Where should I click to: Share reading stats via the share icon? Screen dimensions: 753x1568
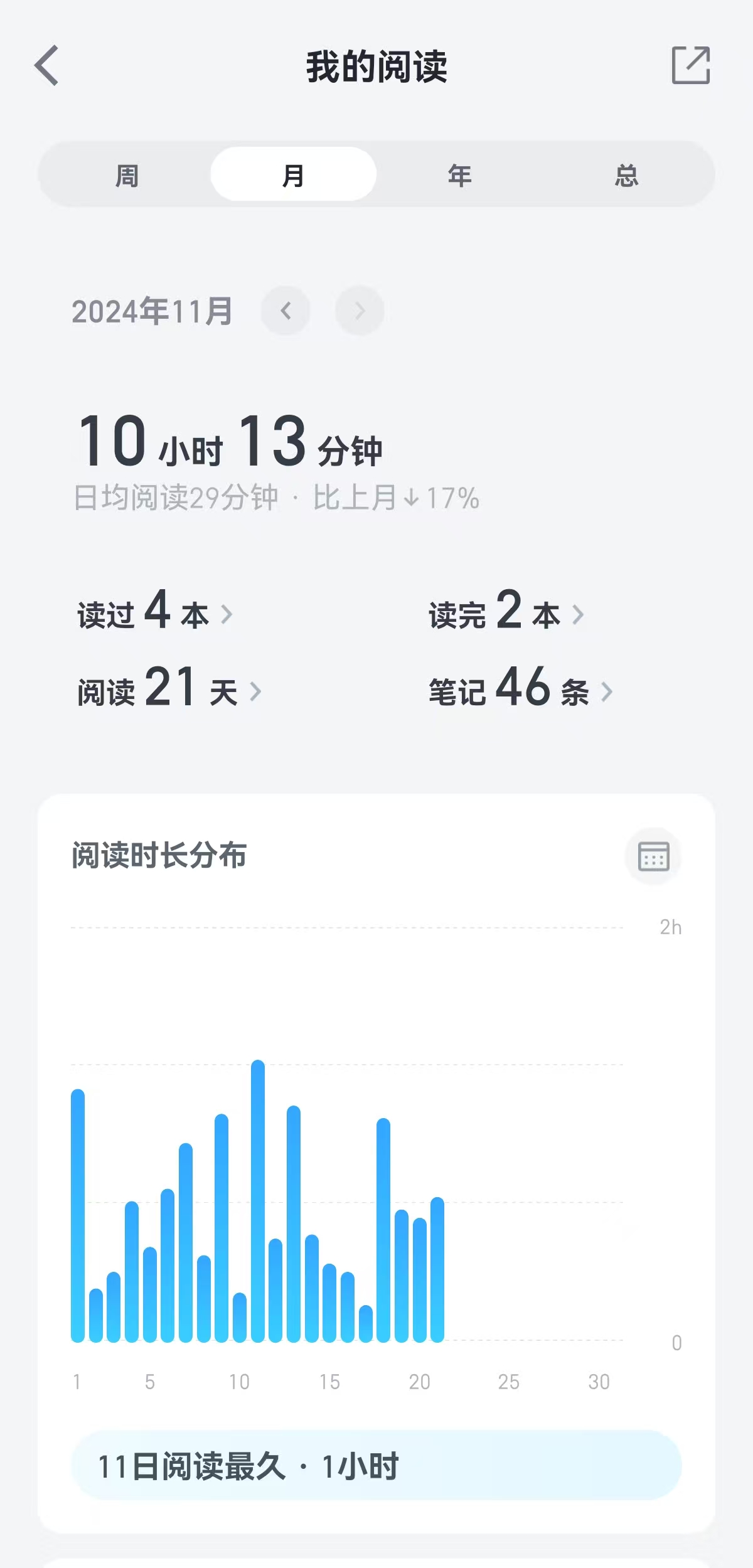[690, 65]
